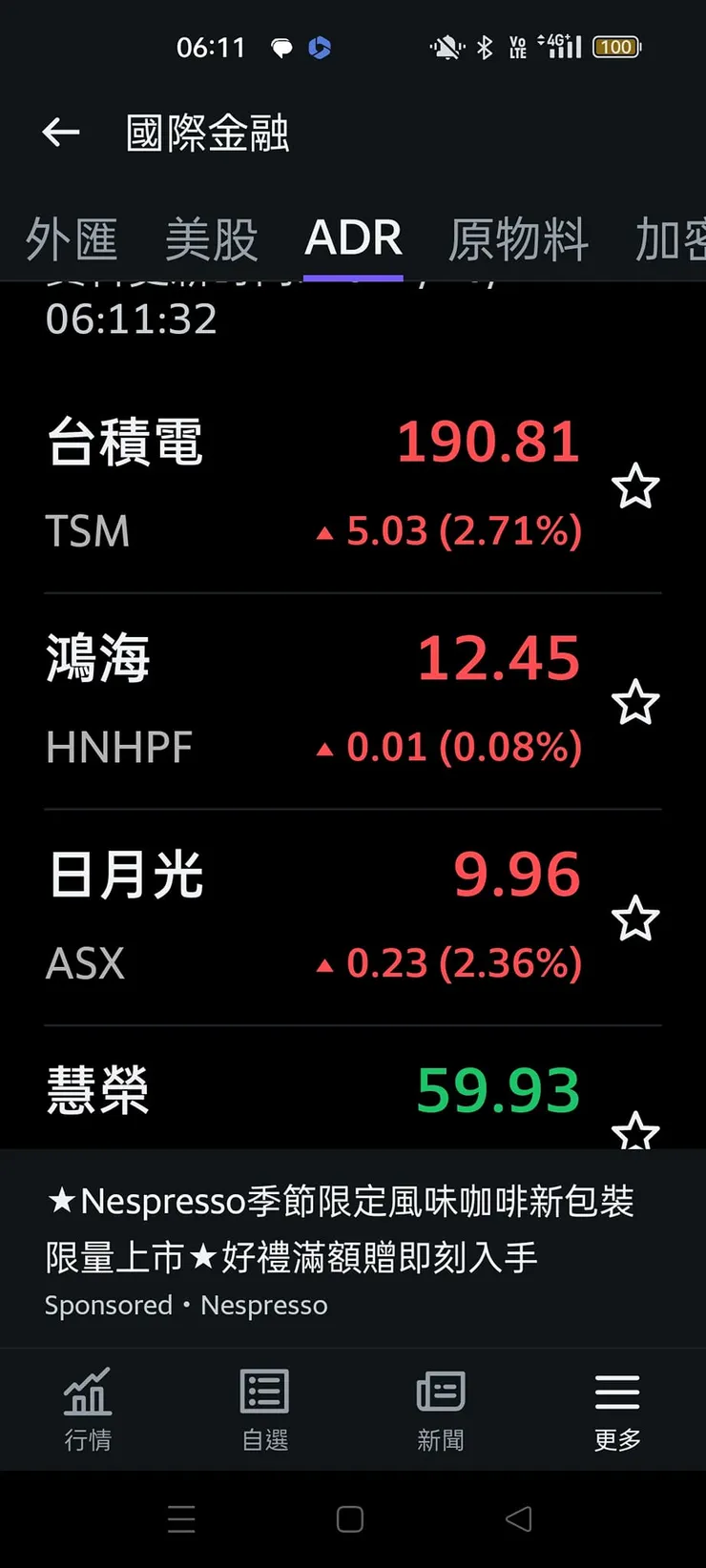Add 台積電 to watchlist with star
This screenshot has height=1568, width=706.
pyautogui.click(x=634, y=486)
